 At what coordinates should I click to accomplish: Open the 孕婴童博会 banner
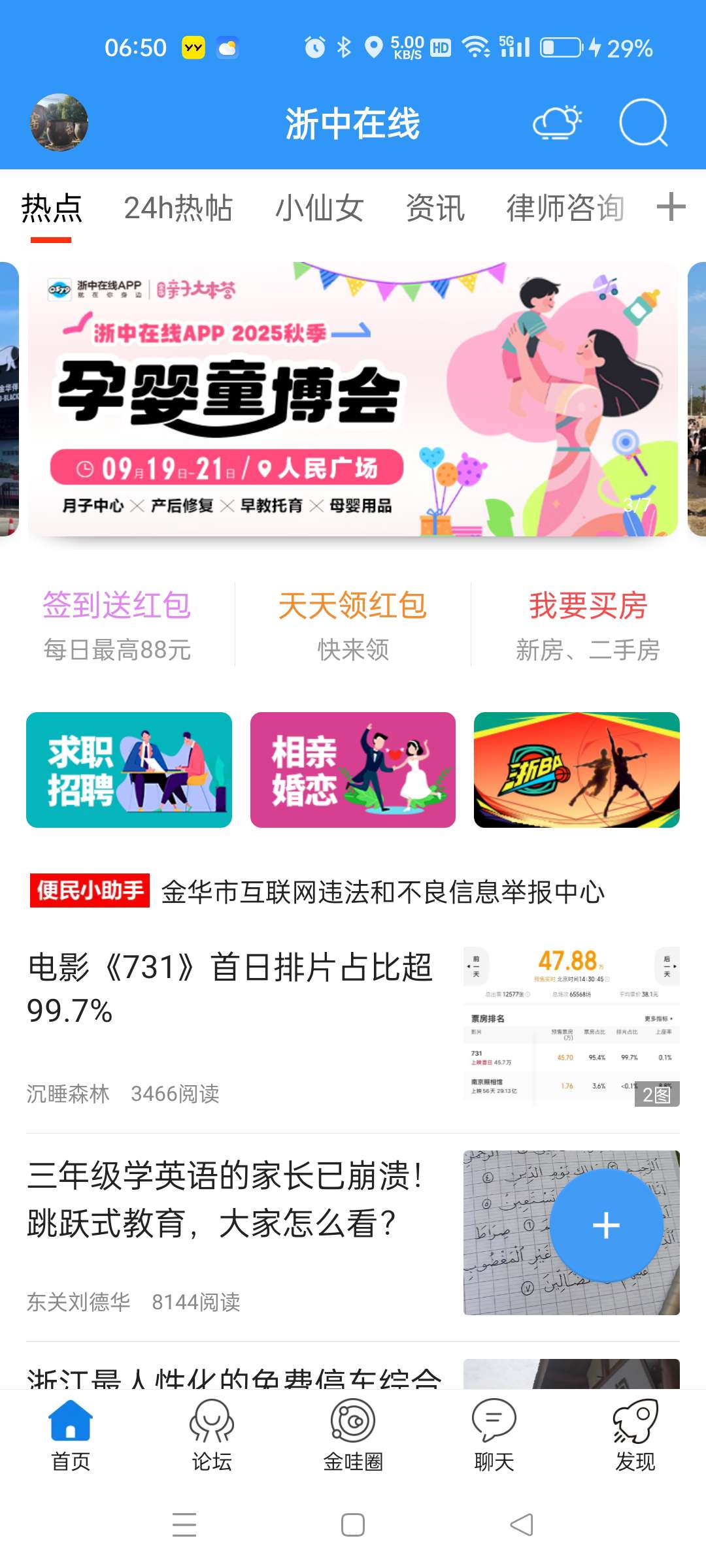click(x=353, y=399)
